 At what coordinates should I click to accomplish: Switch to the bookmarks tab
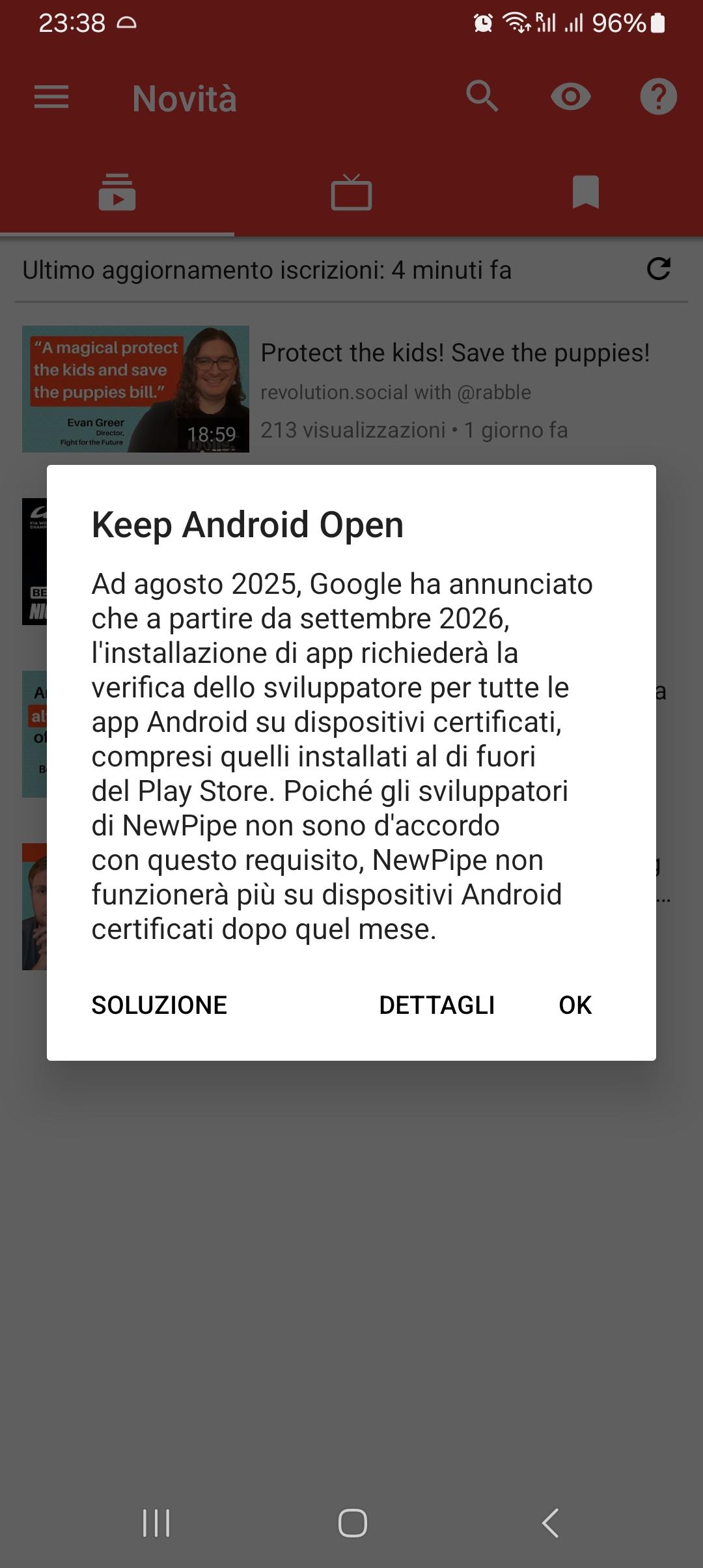(585, 192)
